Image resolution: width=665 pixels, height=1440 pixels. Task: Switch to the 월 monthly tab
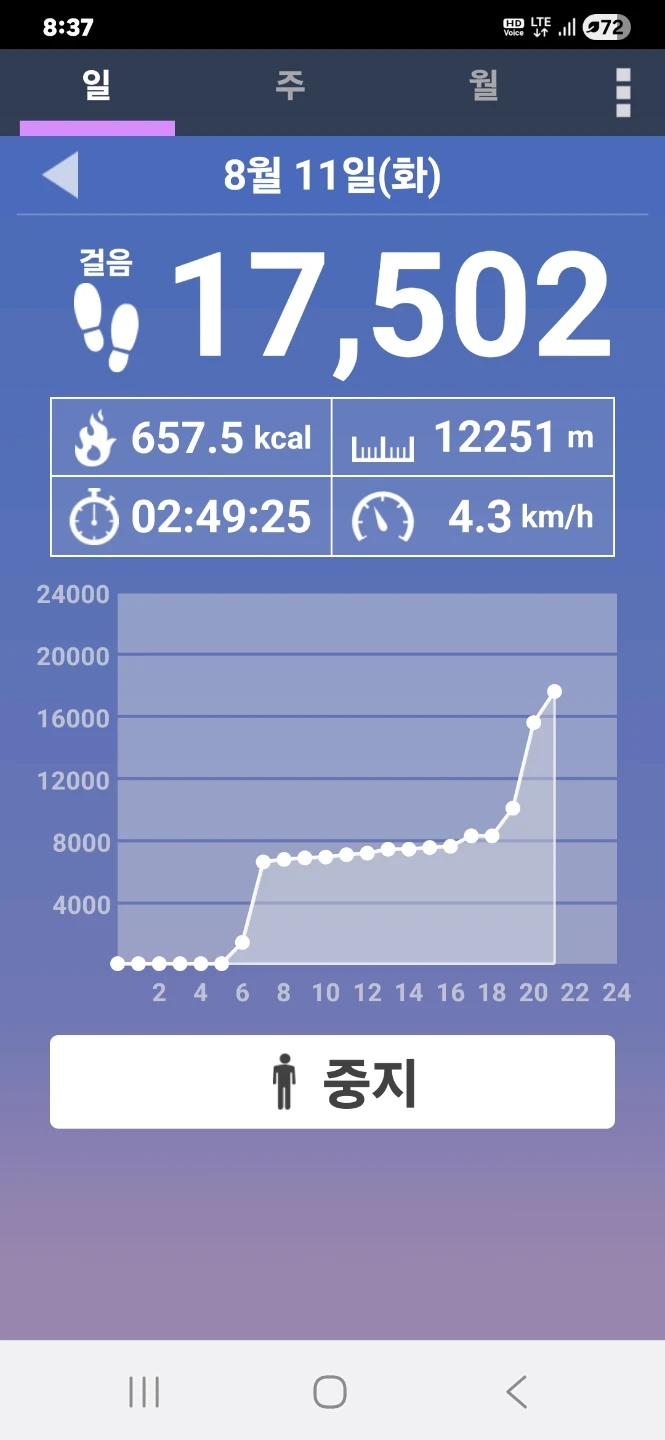click(x=484, y=87)
